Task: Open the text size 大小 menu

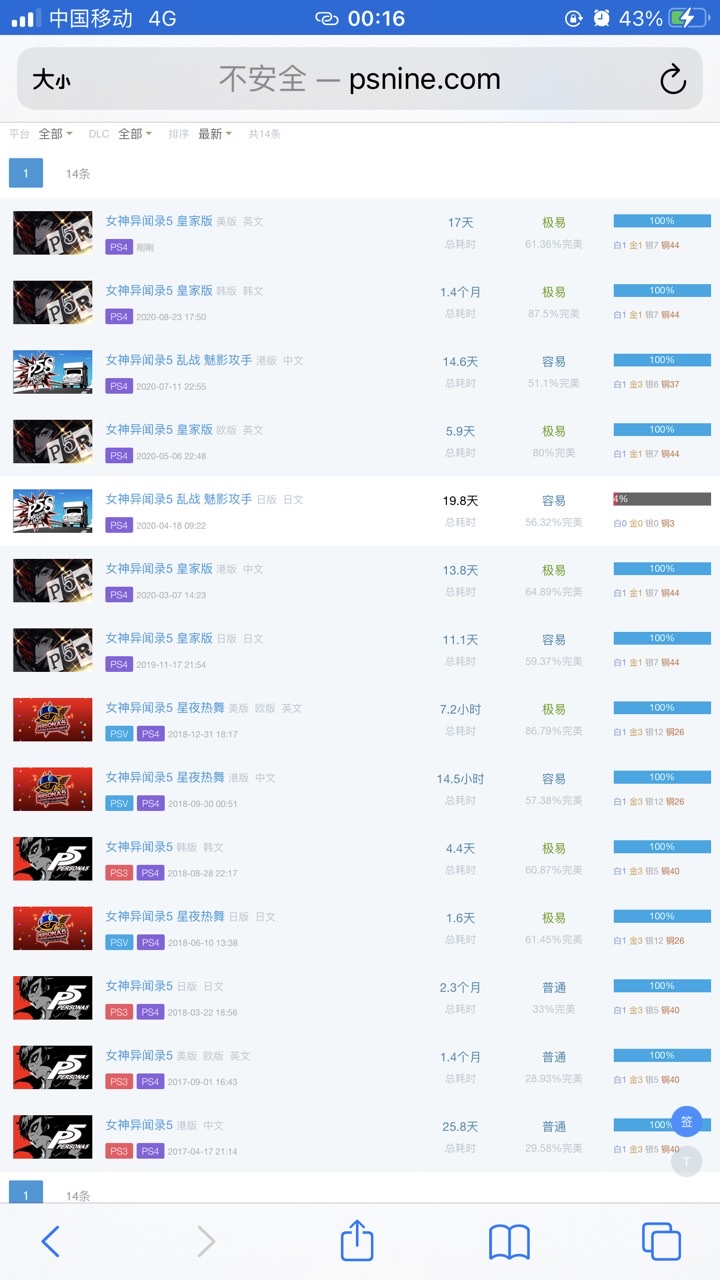Action: pyautogui.click(x=51, y=80)
